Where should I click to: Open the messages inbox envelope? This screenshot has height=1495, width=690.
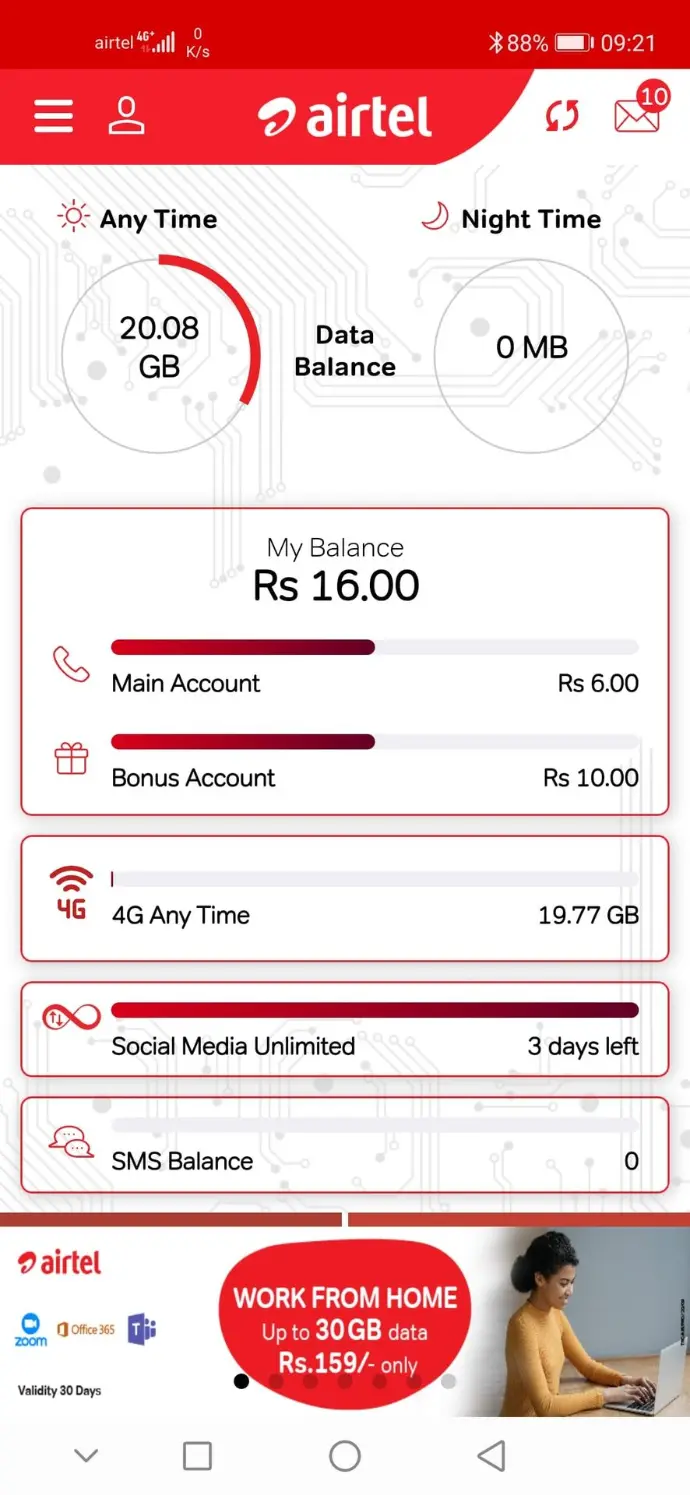[x=637, y=116]
